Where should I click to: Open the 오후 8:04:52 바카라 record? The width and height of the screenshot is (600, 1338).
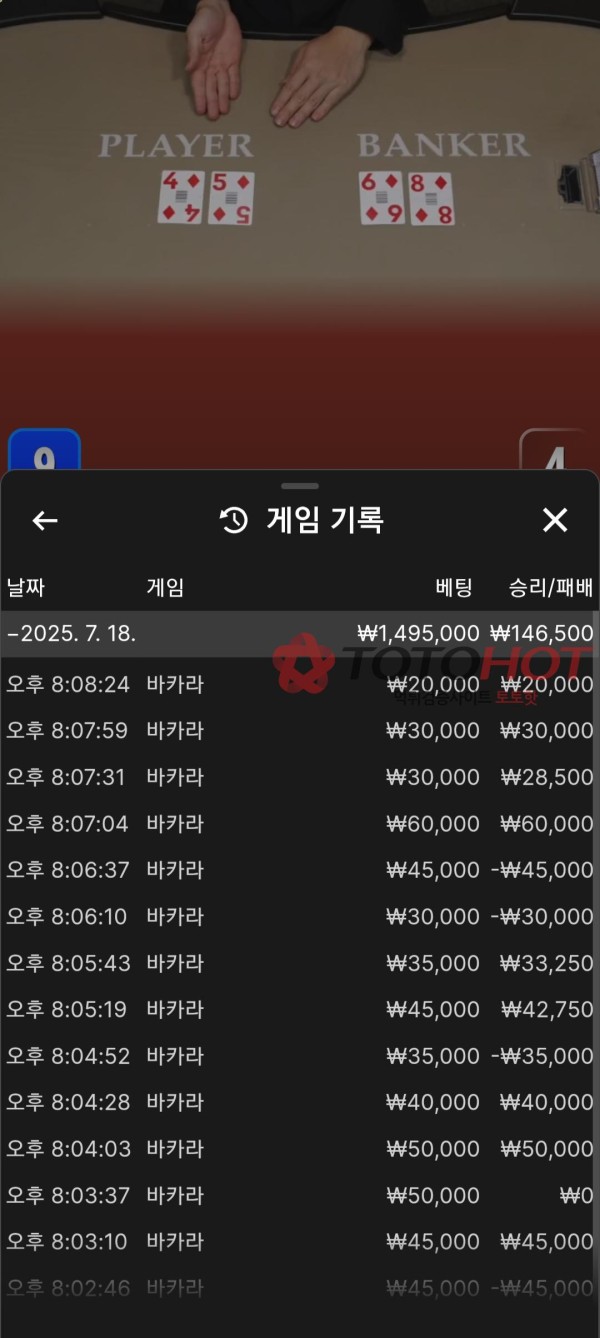[x=298, y=1056]
